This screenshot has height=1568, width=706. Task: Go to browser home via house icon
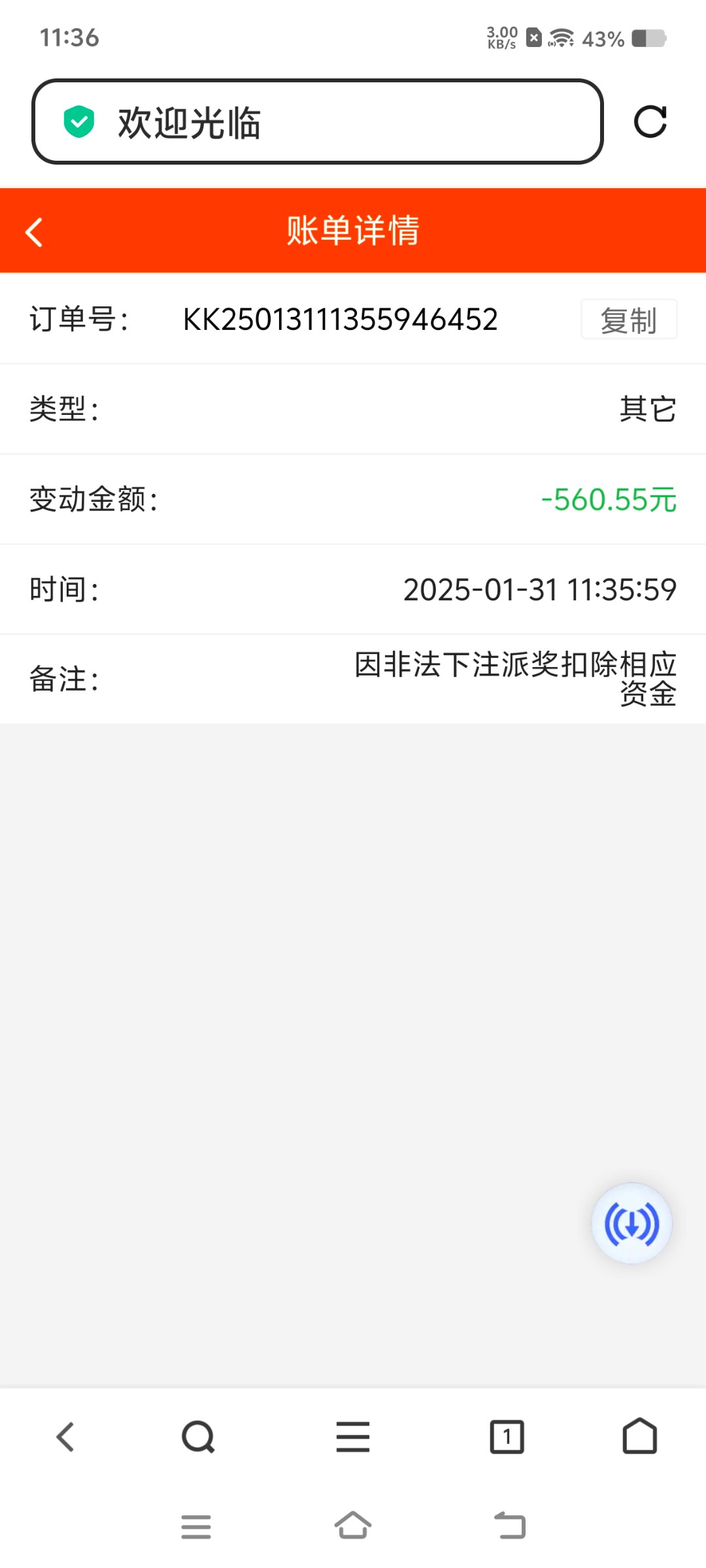pos(640,1436)
